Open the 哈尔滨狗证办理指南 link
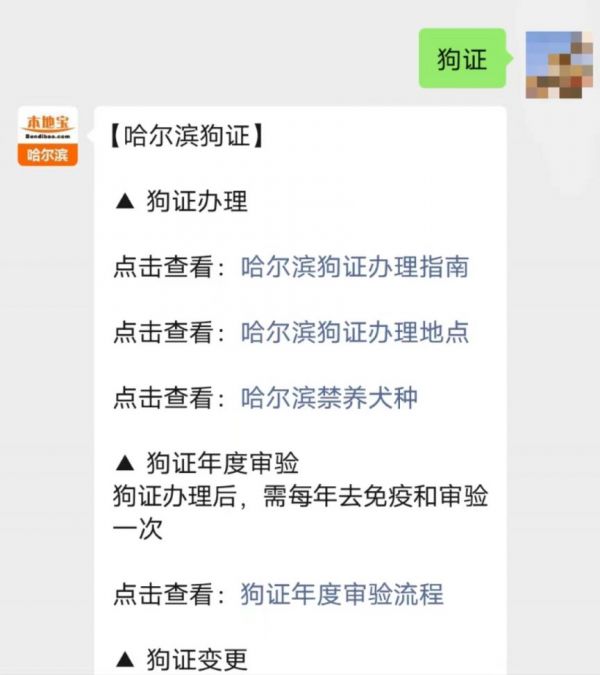This screenshot has width=600, height=675. (x=355, y=267)
